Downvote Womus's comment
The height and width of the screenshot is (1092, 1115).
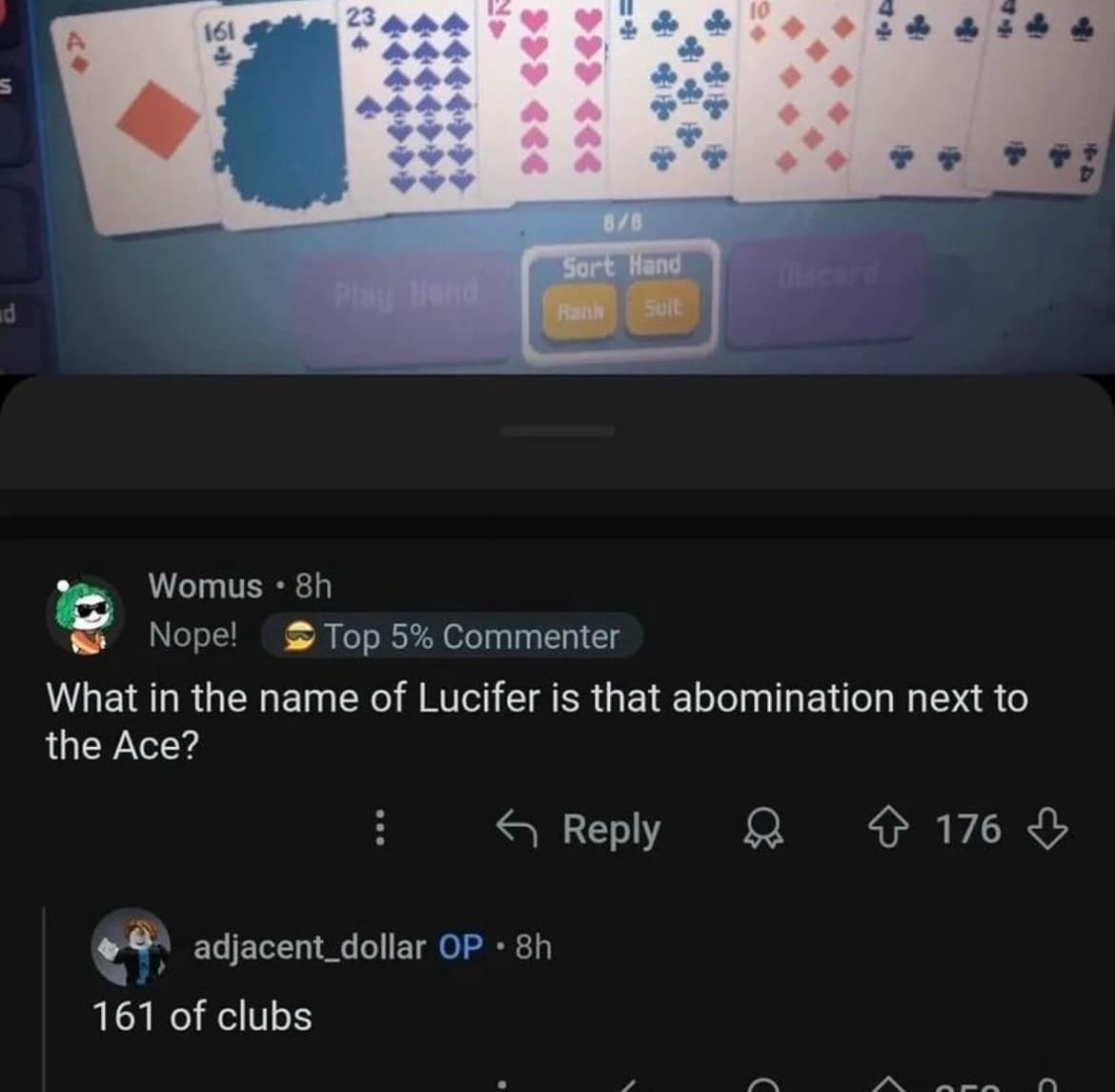(x=1047, y=829)
